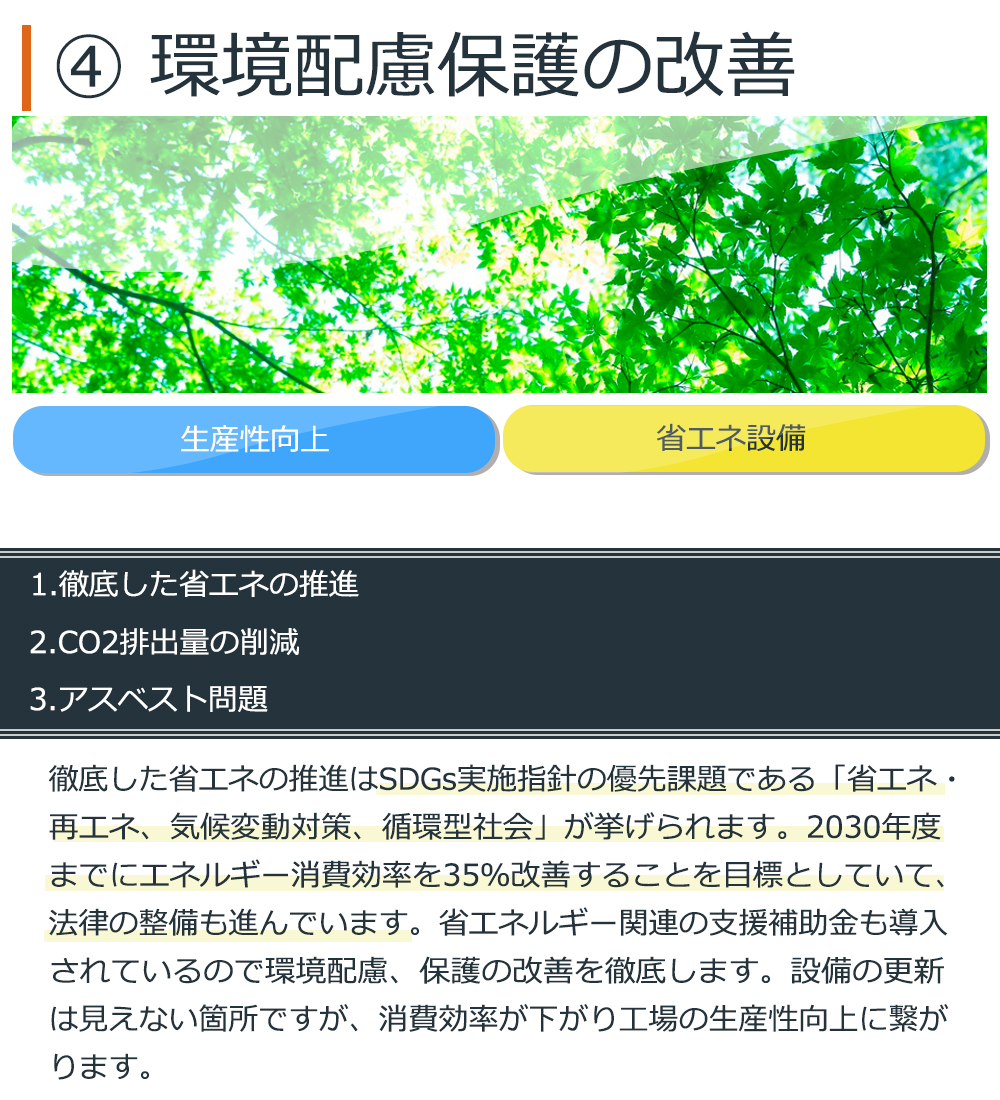Image resolution: width=1000 pixels, height=1100 pixels.
Task: Open 1.徹底した省エネの推進 item
Action: tap(194, 585)
